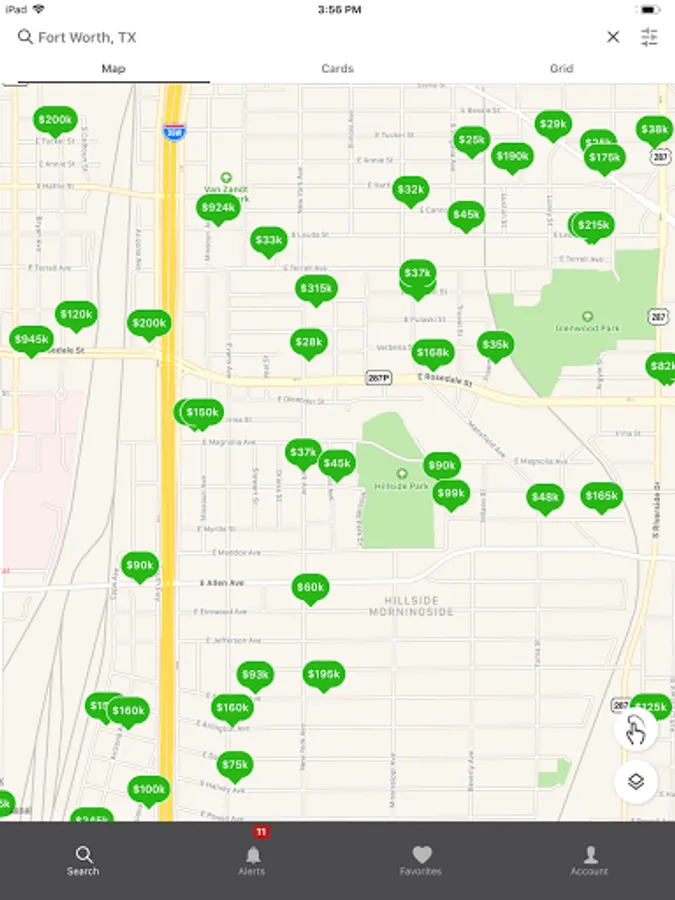Switch to the Cards view tab
675x900 pixels.
(337, 68)
